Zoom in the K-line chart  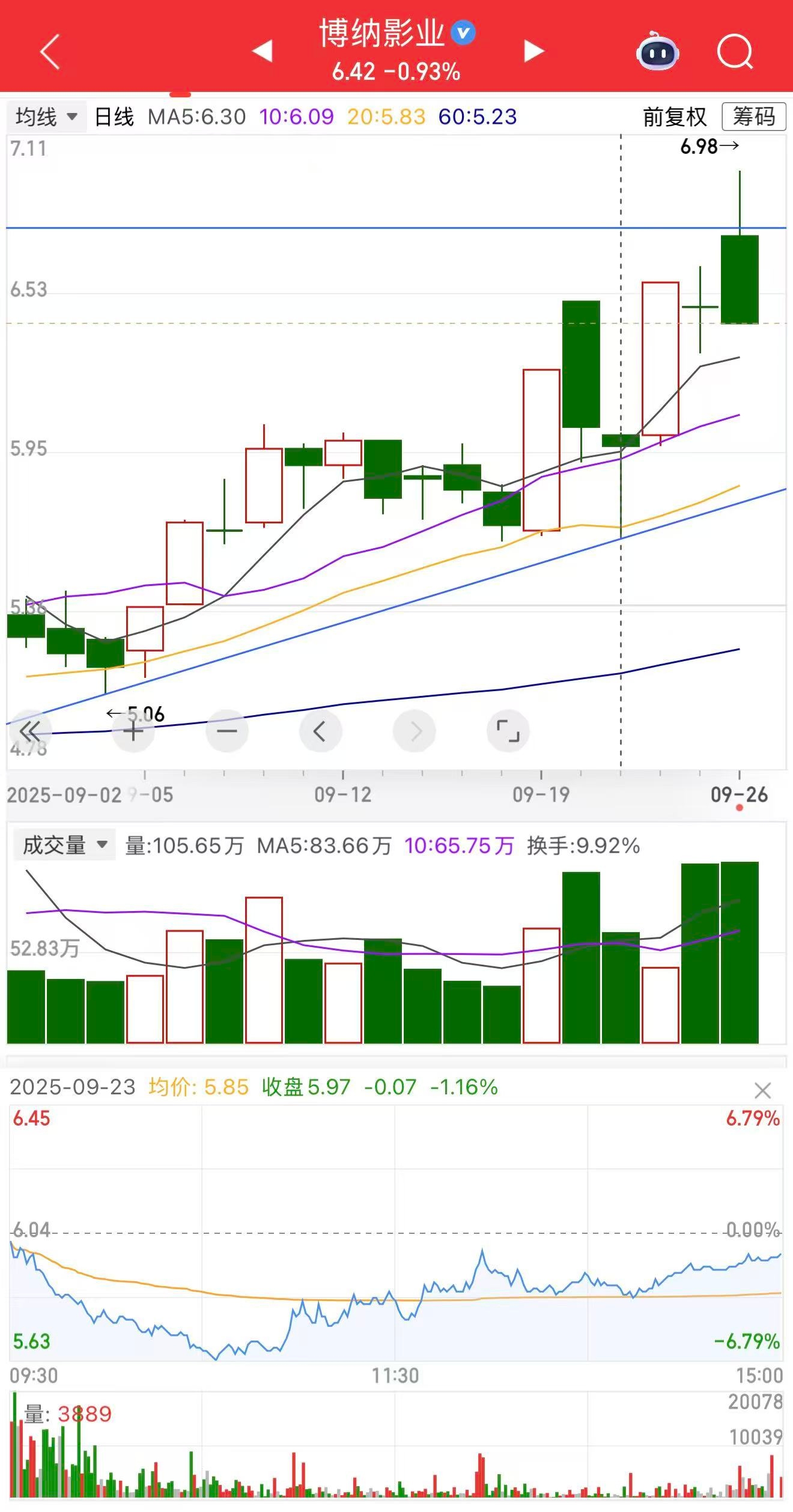[x=133, y=731]
